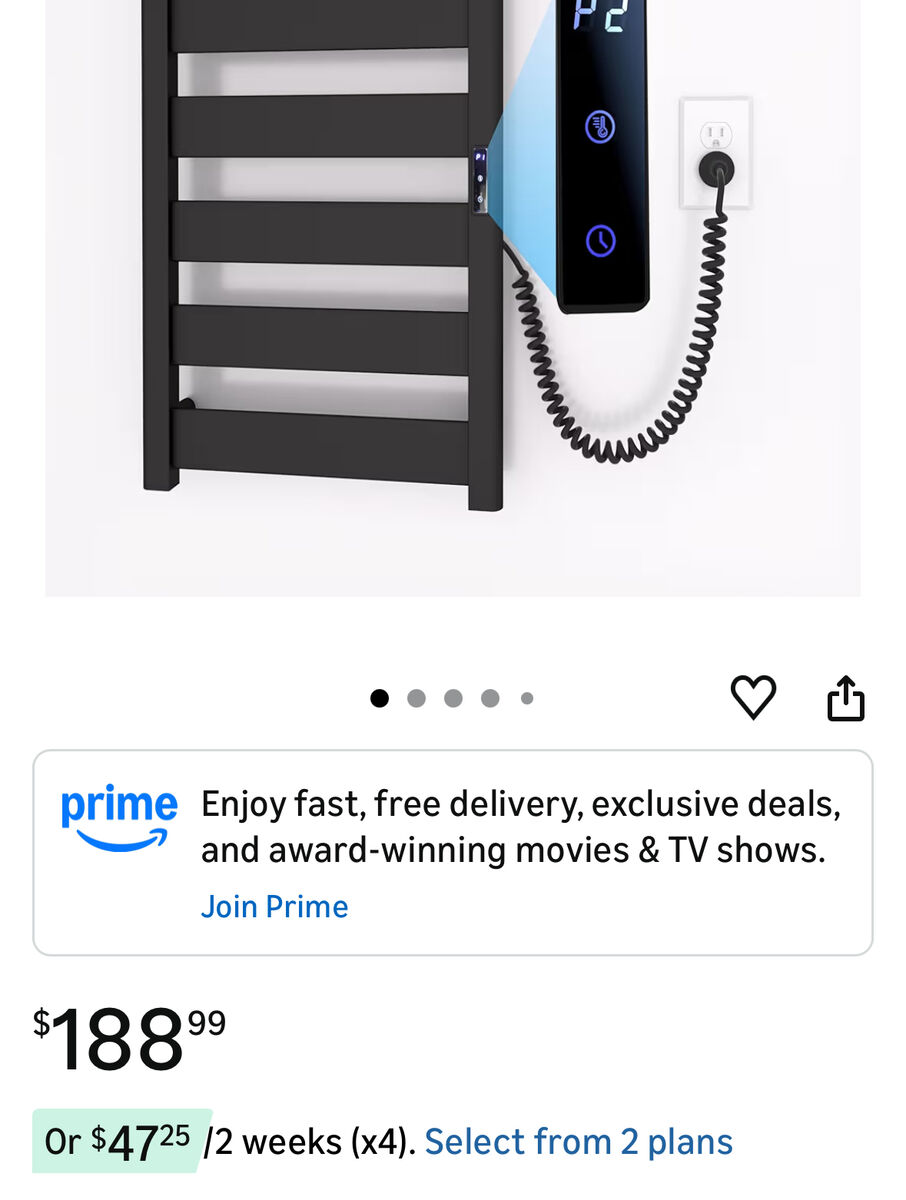906x1200 pixels.
Task: Add product to wish list heart
Action: point(753,697)
